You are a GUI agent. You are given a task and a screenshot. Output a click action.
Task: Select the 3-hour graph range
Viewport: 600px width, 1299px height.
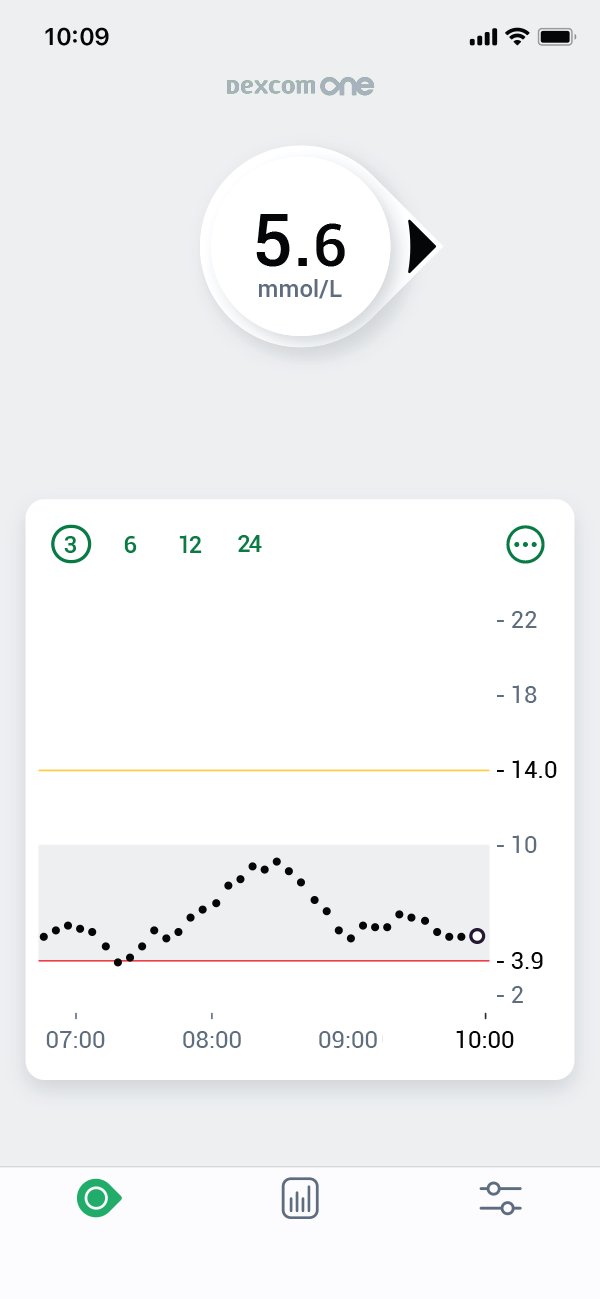(71, 545)
